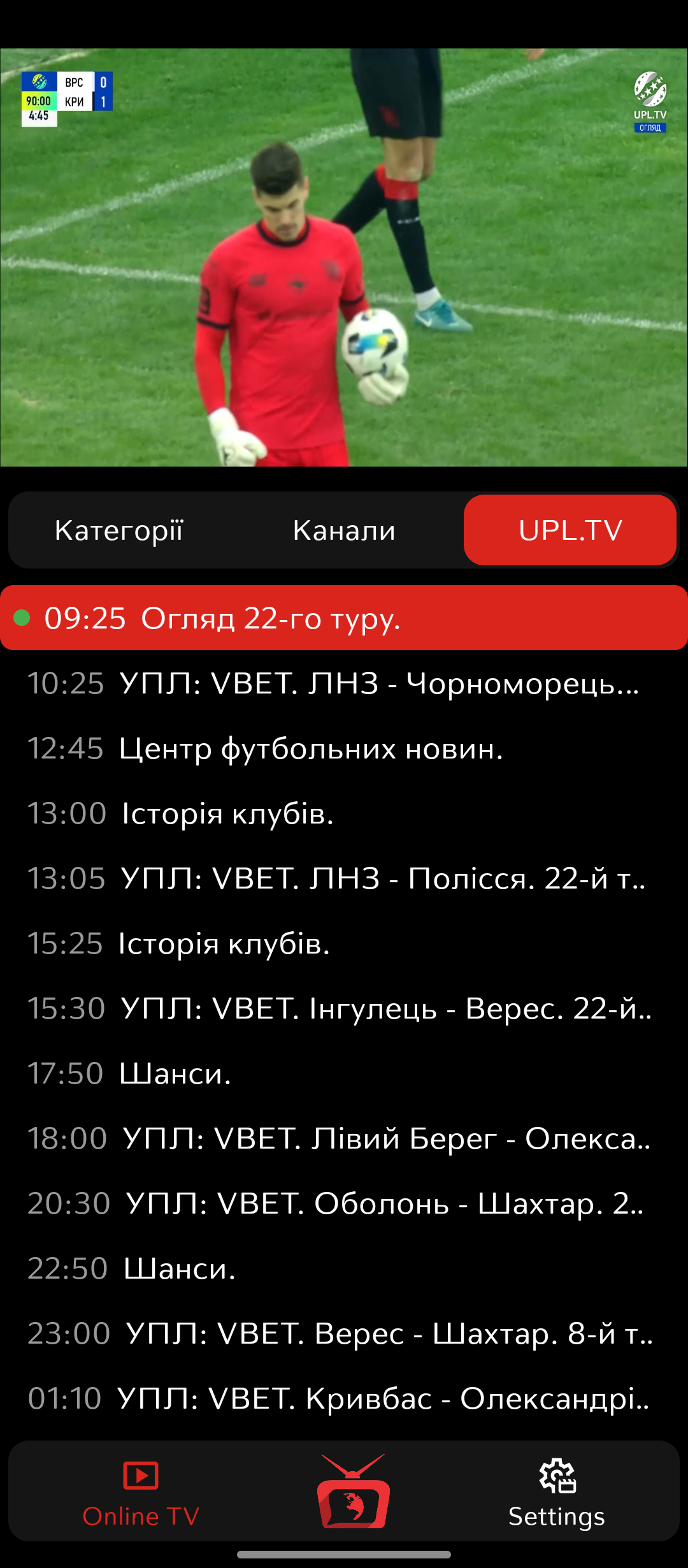Open the 18:00 Лівий Берег match
The width and height of the screenshot is (688, 1568).
(344, 1138)
